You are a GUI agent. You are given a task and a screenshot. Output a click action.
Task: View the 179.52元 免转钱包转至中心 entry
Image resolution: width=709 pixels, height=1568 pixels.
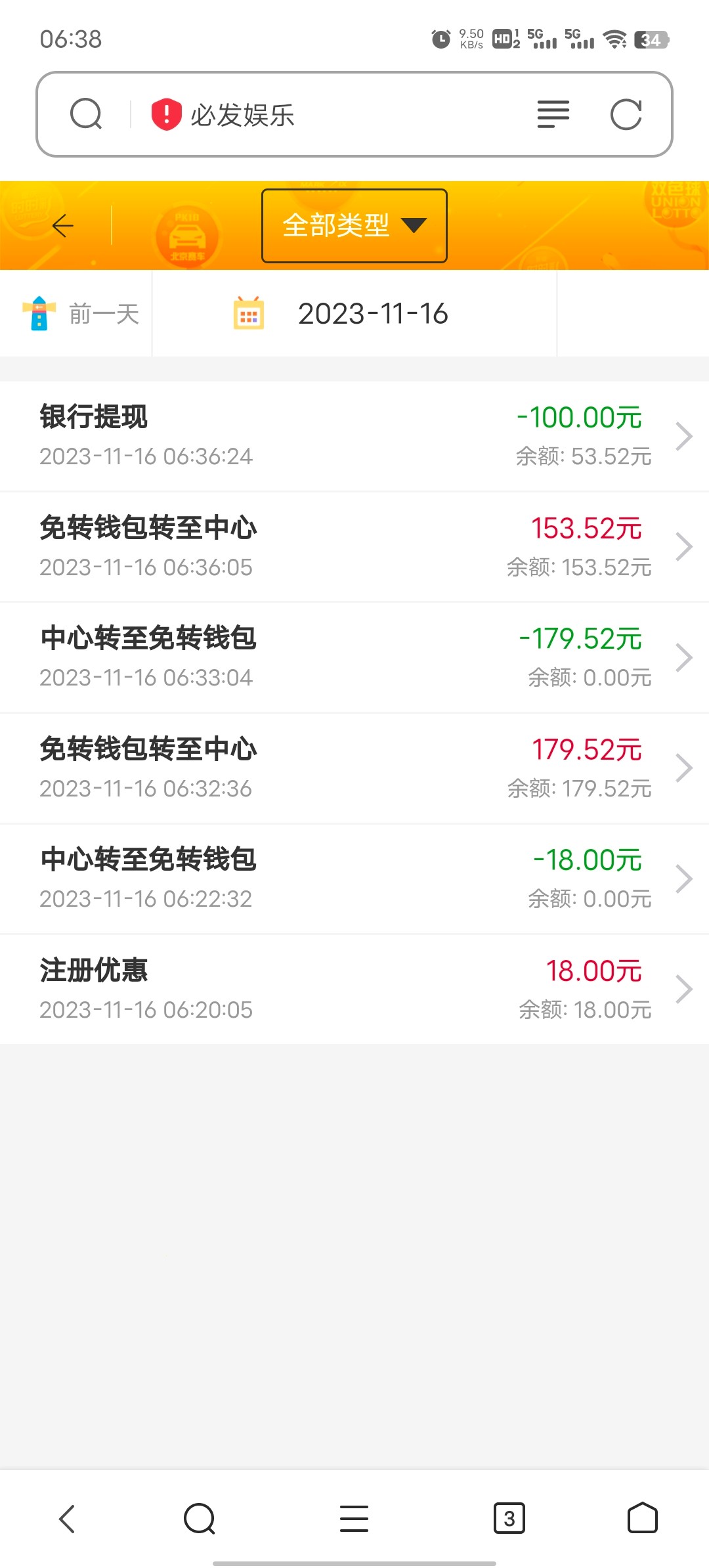click(354, 768)
